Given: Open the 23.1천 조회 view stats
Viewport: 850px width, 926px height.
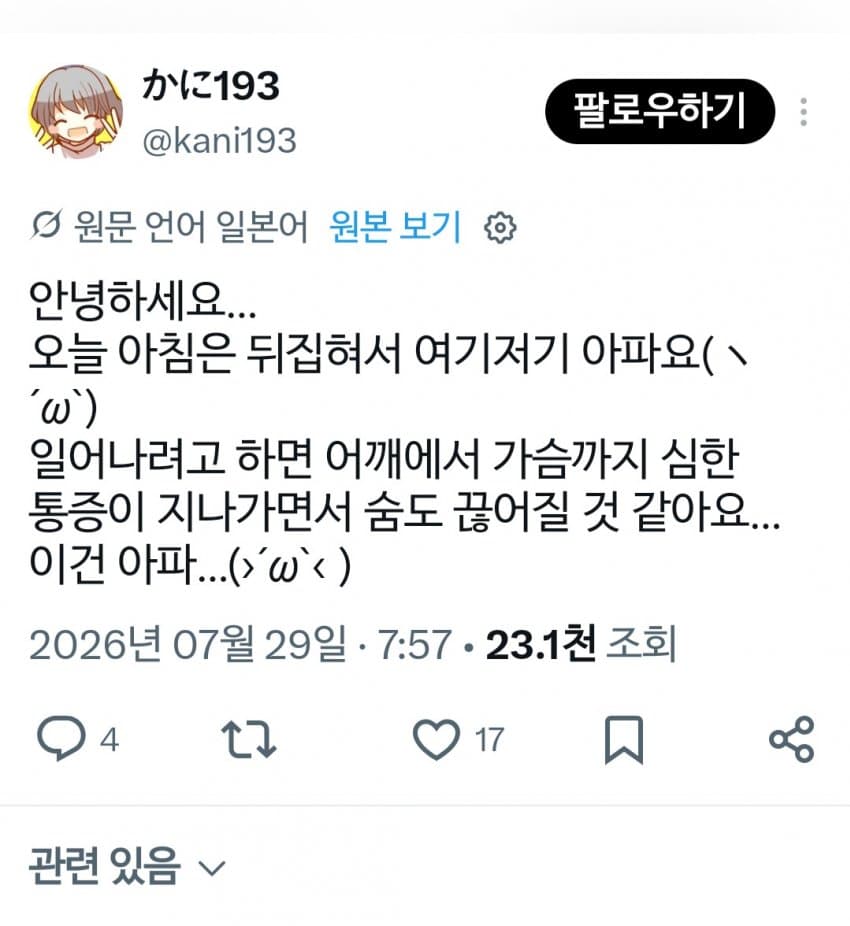Looking at the screenshot, I should click(x=581, y=644).
